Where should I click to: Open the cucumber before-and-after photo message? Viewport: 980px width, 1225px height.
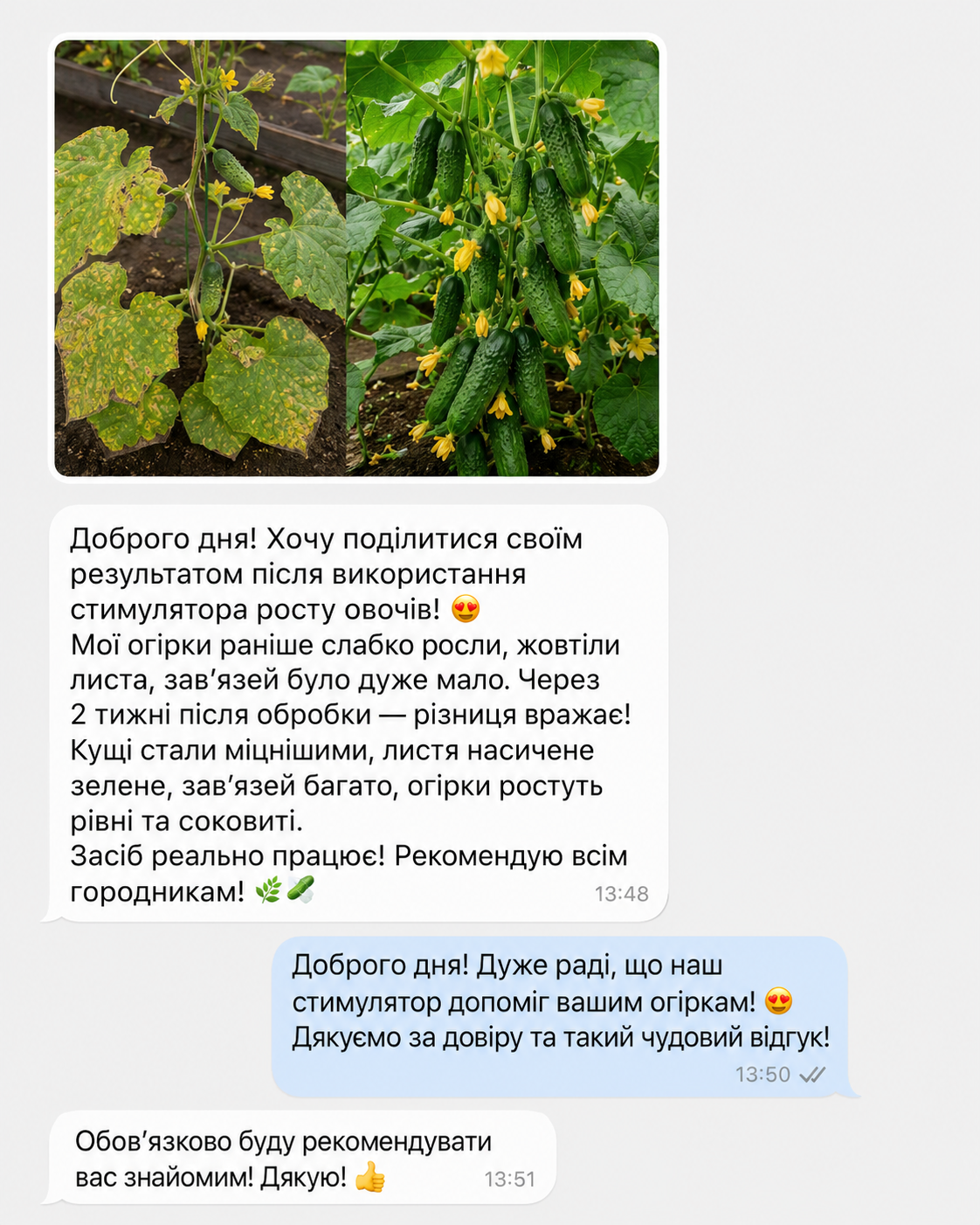[x=356, y=258]
